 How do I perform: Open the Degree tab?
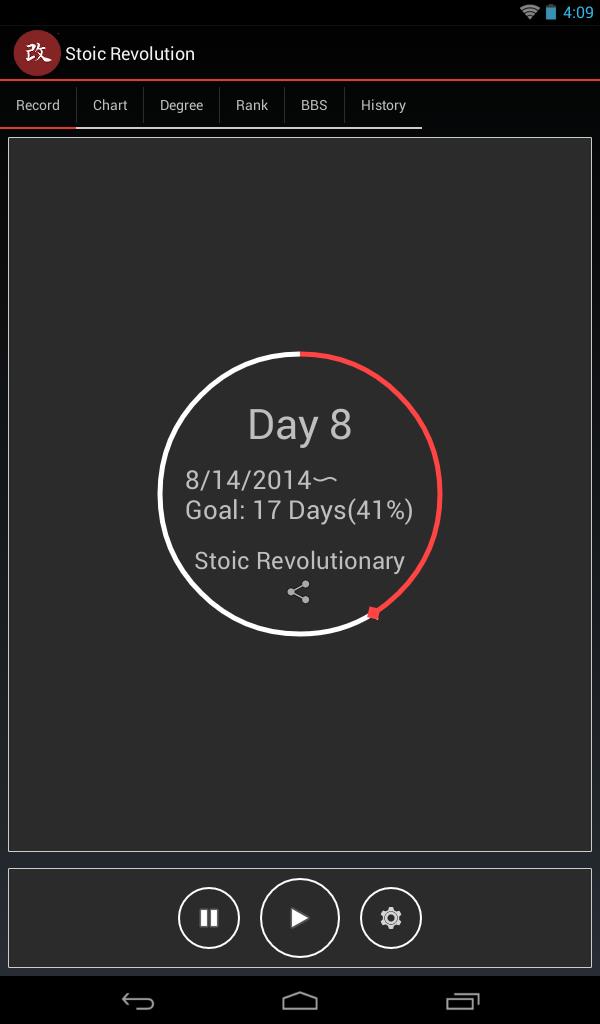tap(181, 105)
